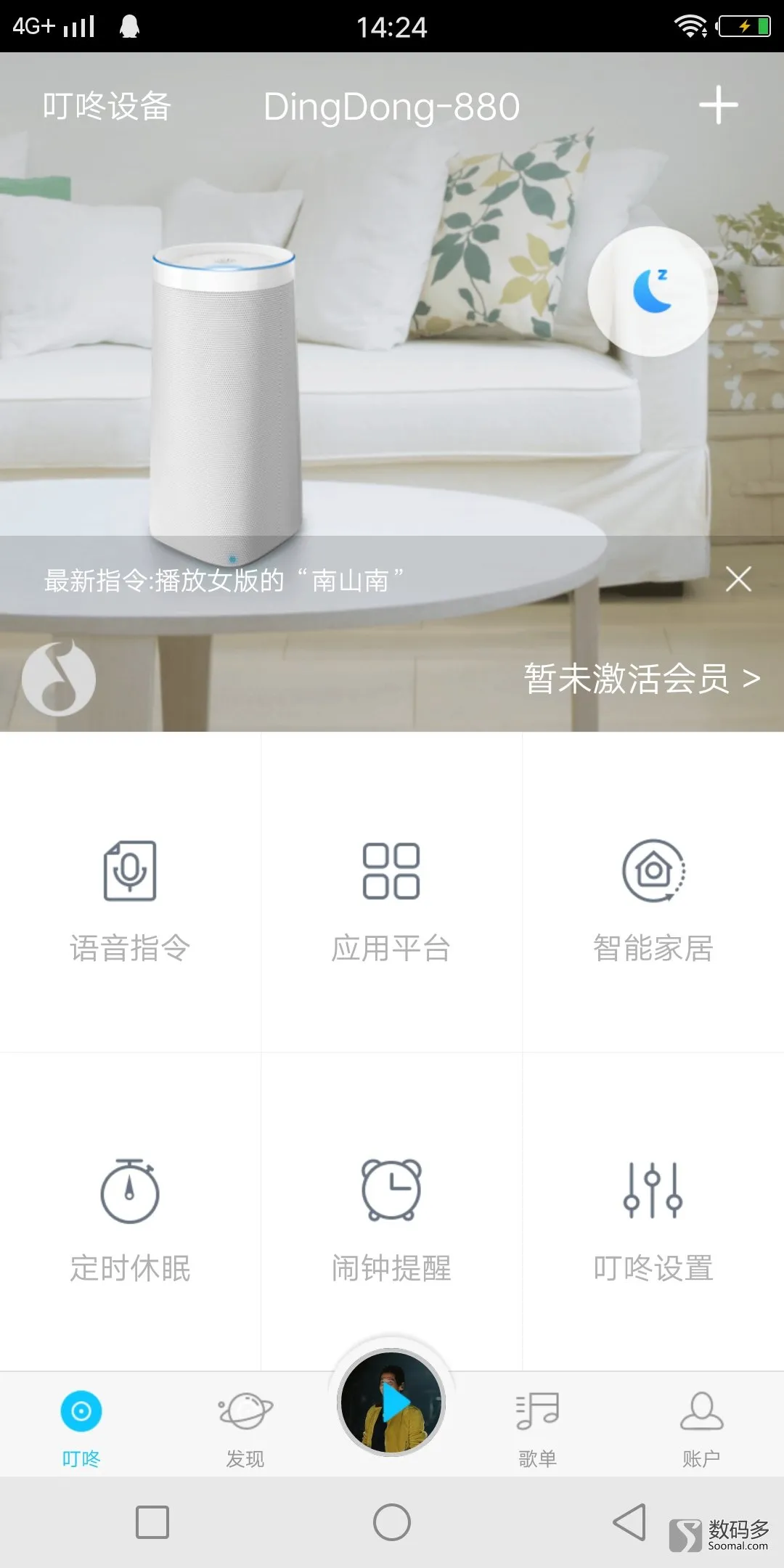784x1568 pixels.
Task: Tap the moon sleep mode button
Action: (x=653, y=291)
